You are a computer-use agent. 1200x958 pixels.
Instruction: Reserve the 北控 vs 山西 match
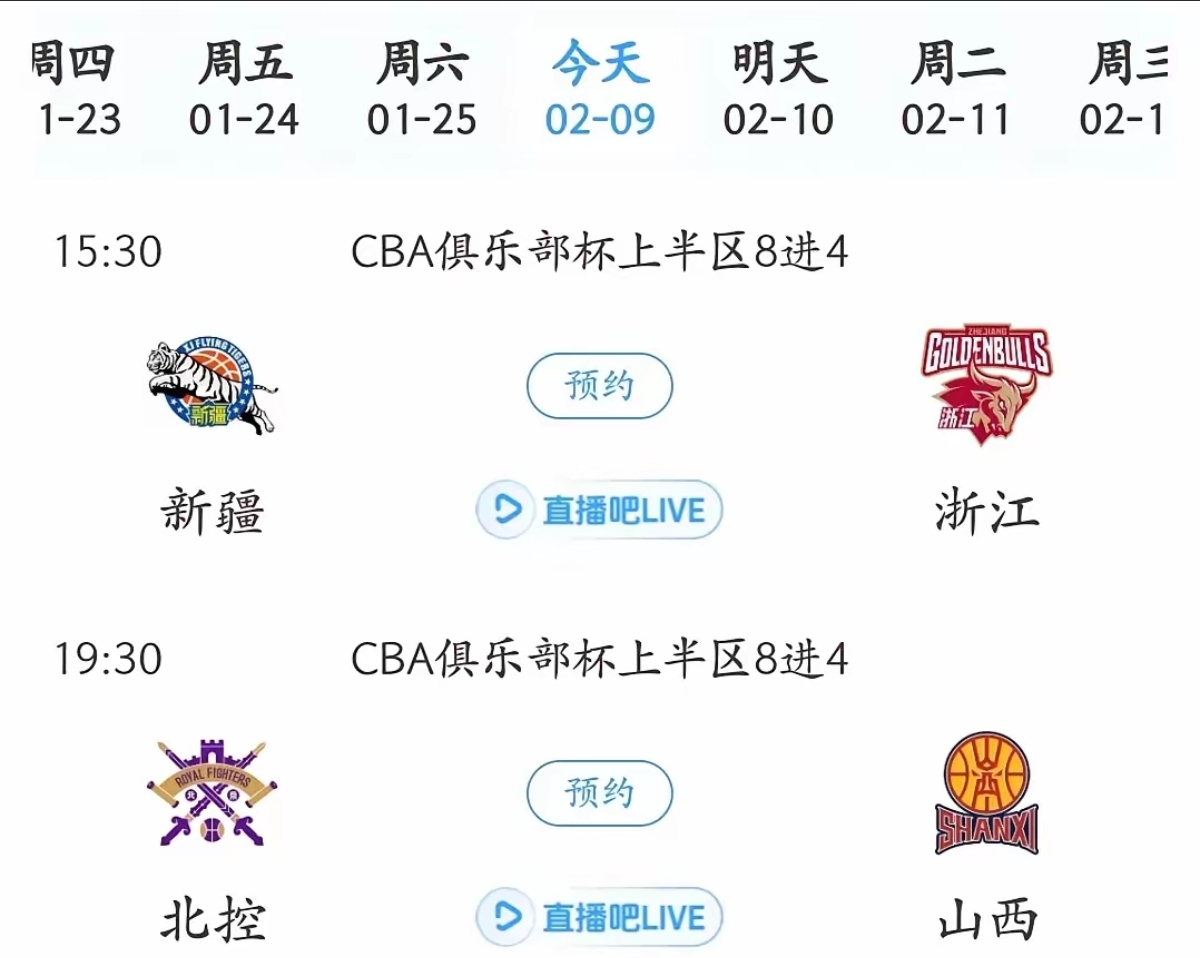pyautogui.click(x=599, y=794)
